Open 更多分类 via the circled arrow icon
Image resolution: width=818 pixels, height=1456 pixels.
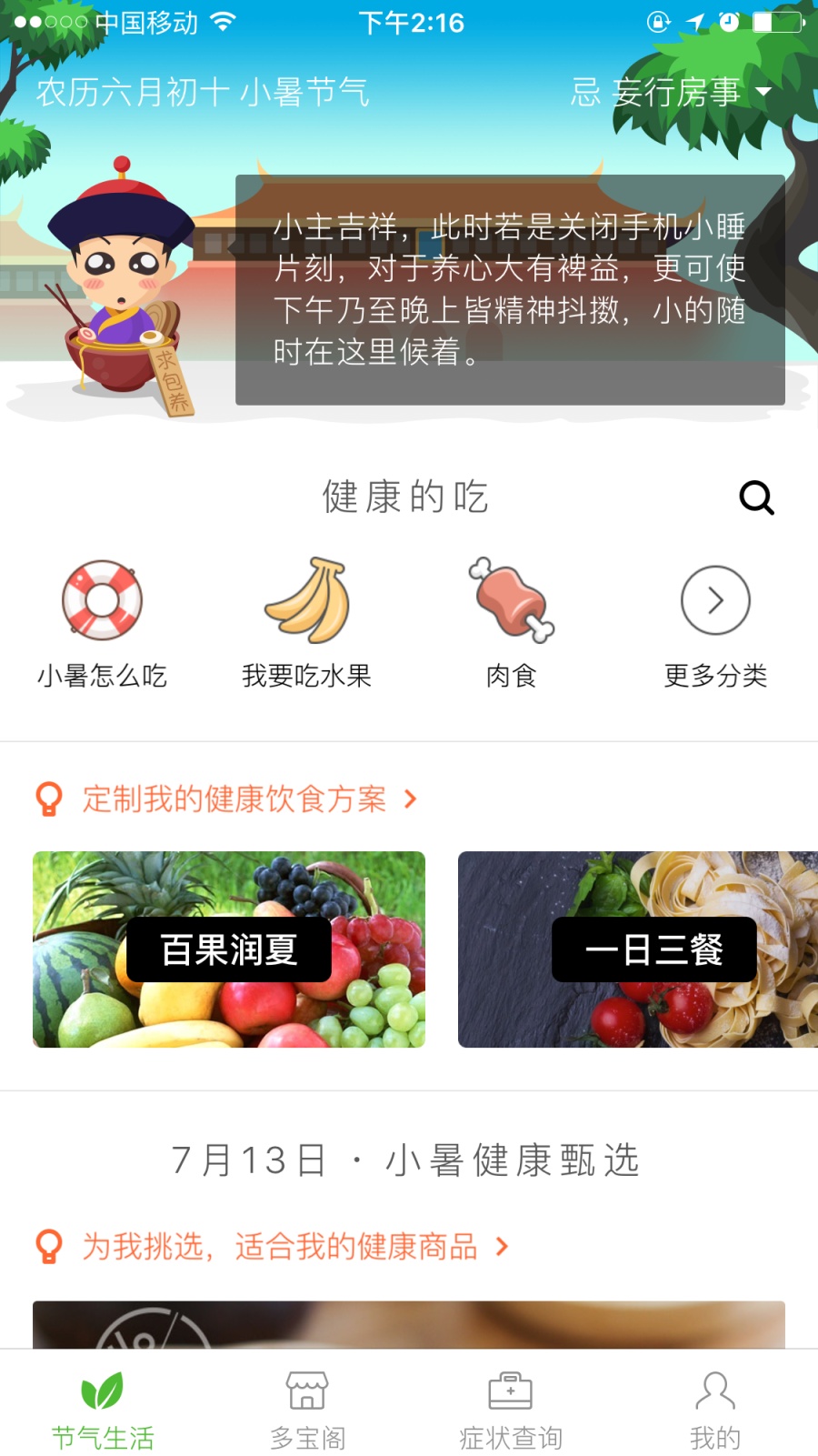pyautogui.click(x=715, y=600)
